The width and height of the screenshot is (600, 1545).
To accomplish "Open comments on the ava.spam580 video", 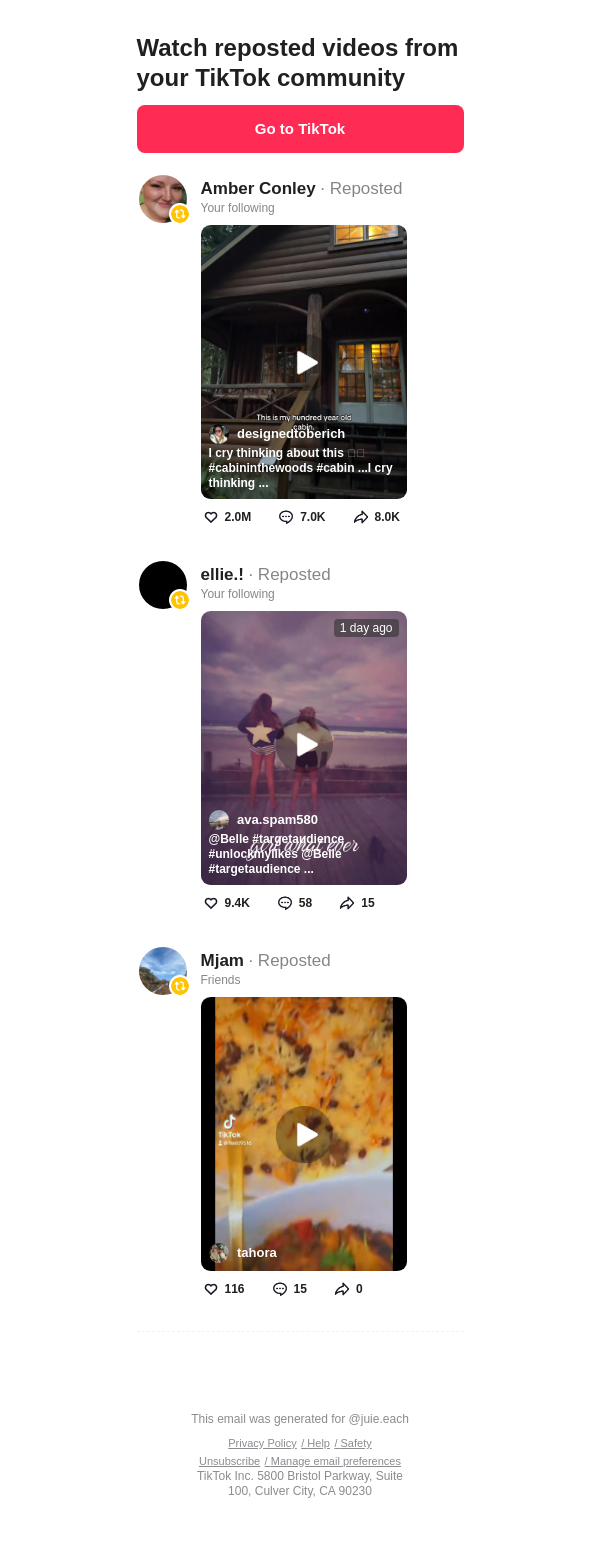I will click(285, 903).
